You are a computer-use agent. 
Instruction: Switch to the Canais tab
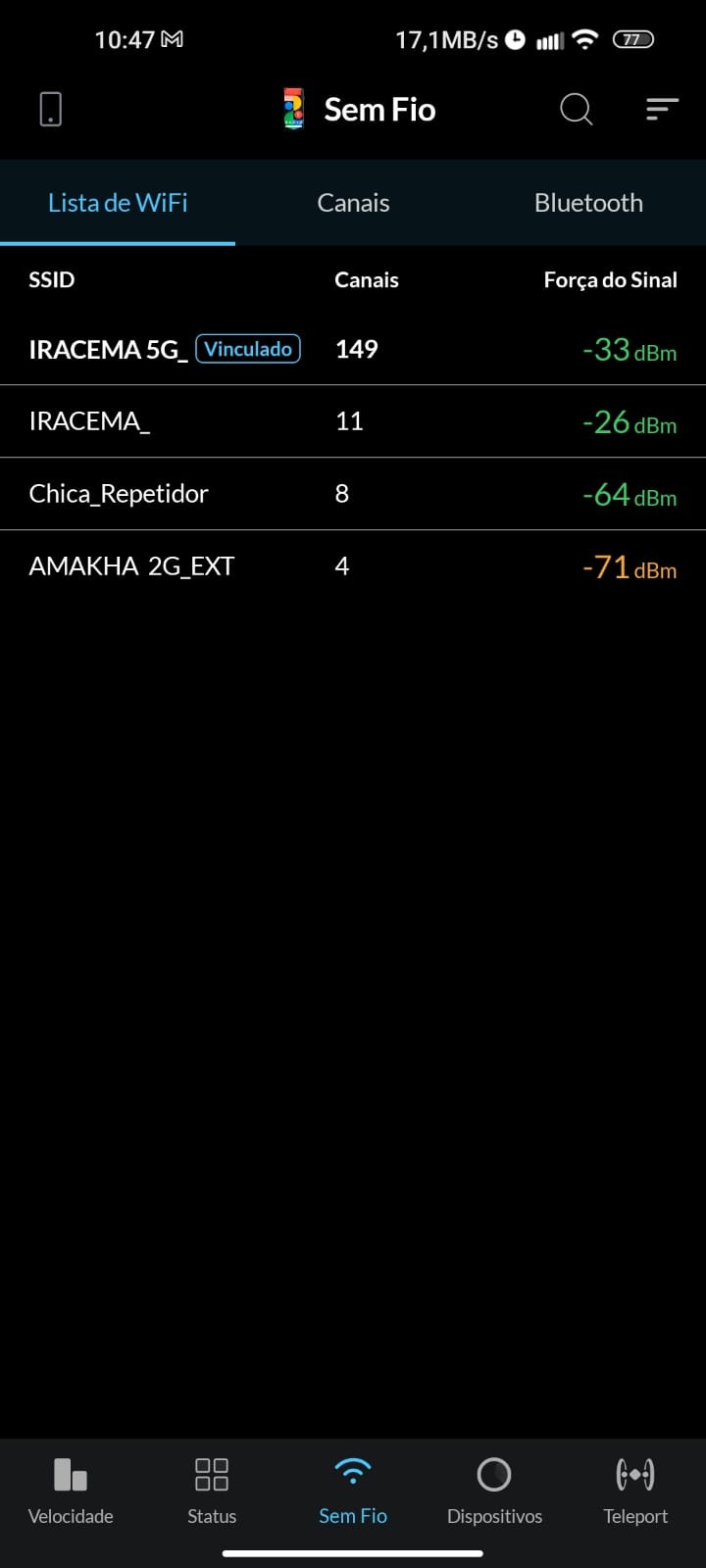click(353, 203)
